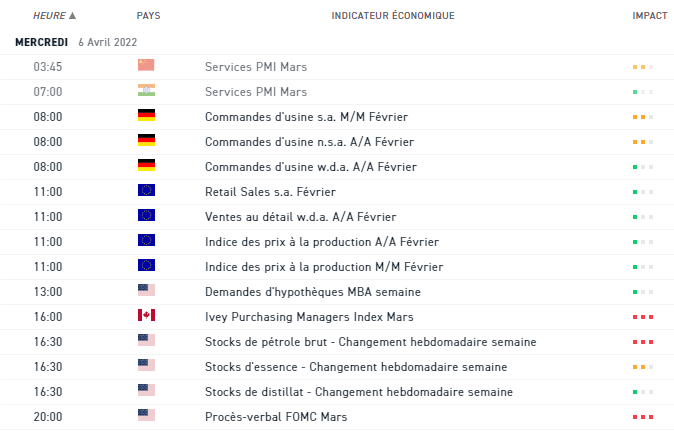
Task: Open the 03:45 Services PMI Mars event
Action: coord(255,67)
